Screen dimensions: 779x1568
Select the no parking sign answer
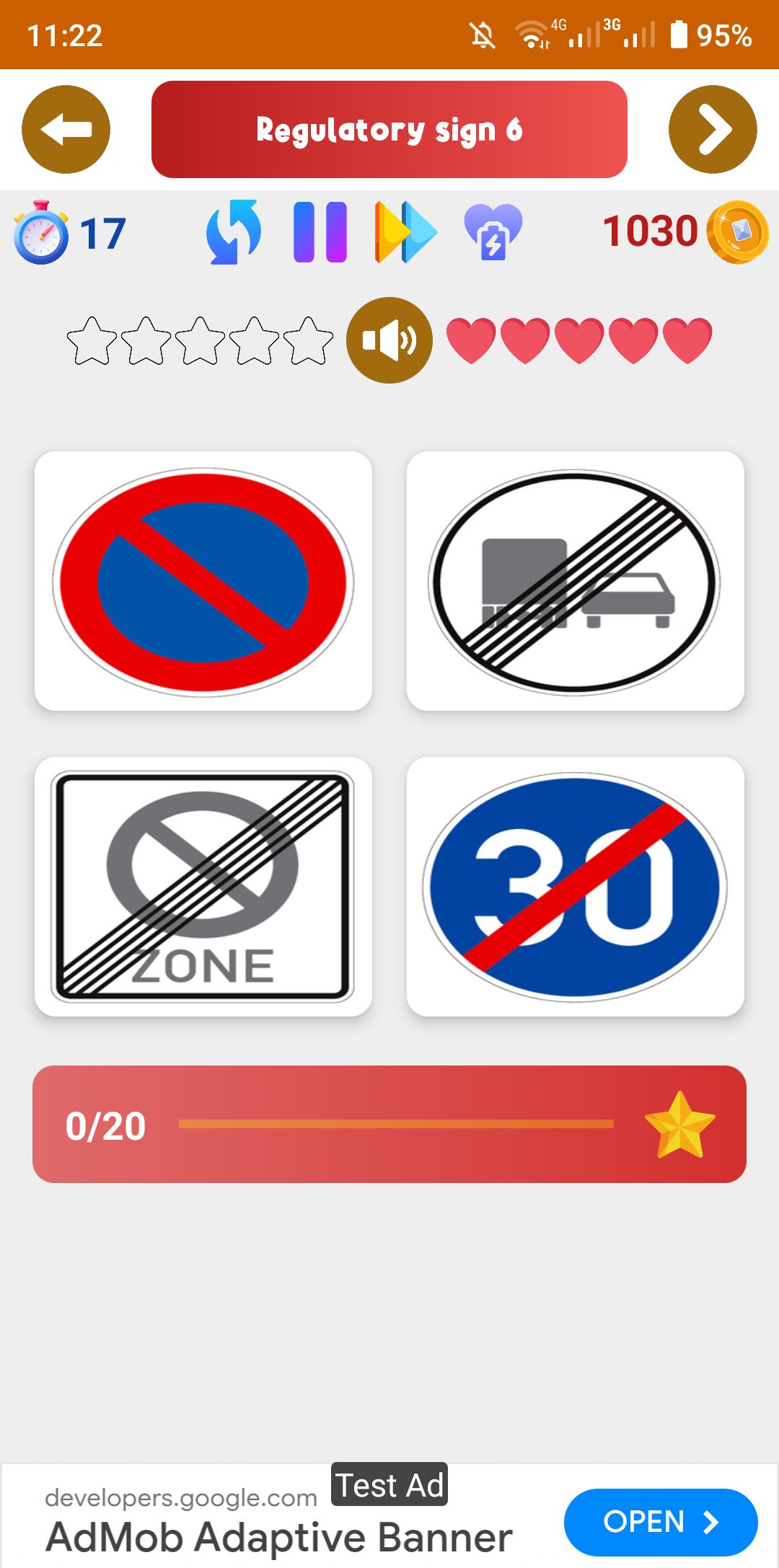click(x=203, y=581)
